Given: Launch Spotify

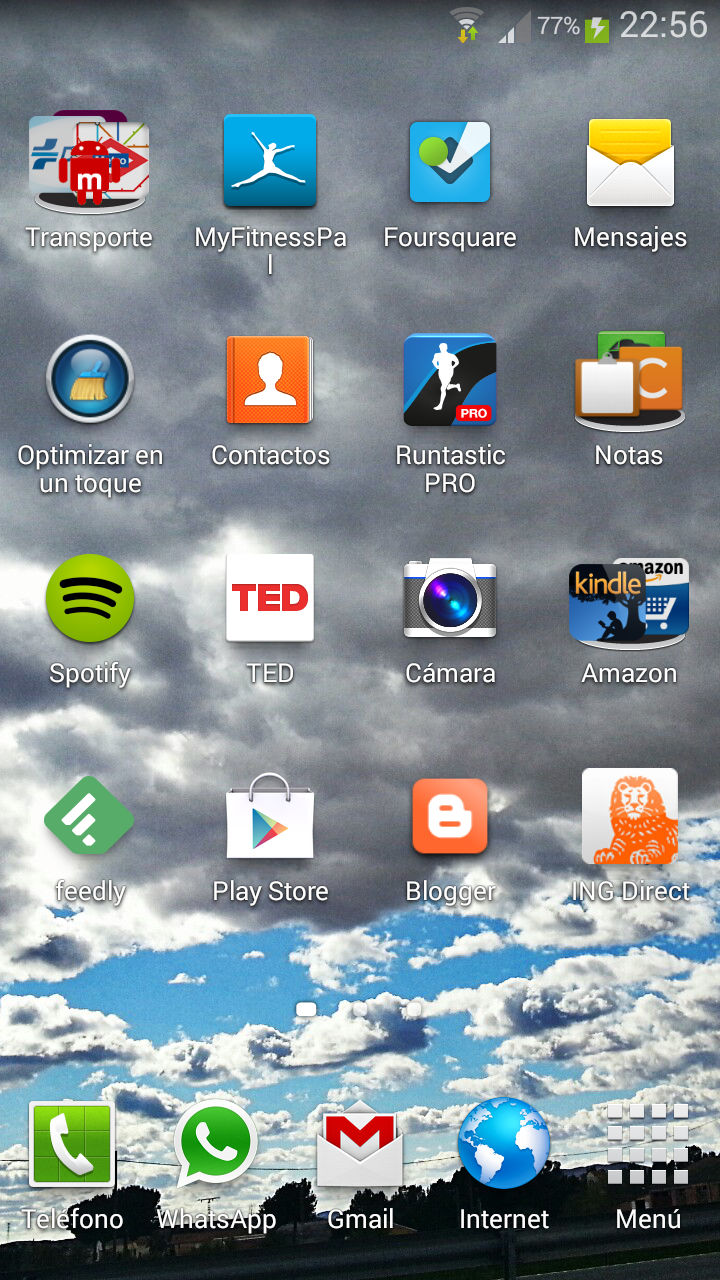Looking at the screenshot, I should (x=89, y=598).
